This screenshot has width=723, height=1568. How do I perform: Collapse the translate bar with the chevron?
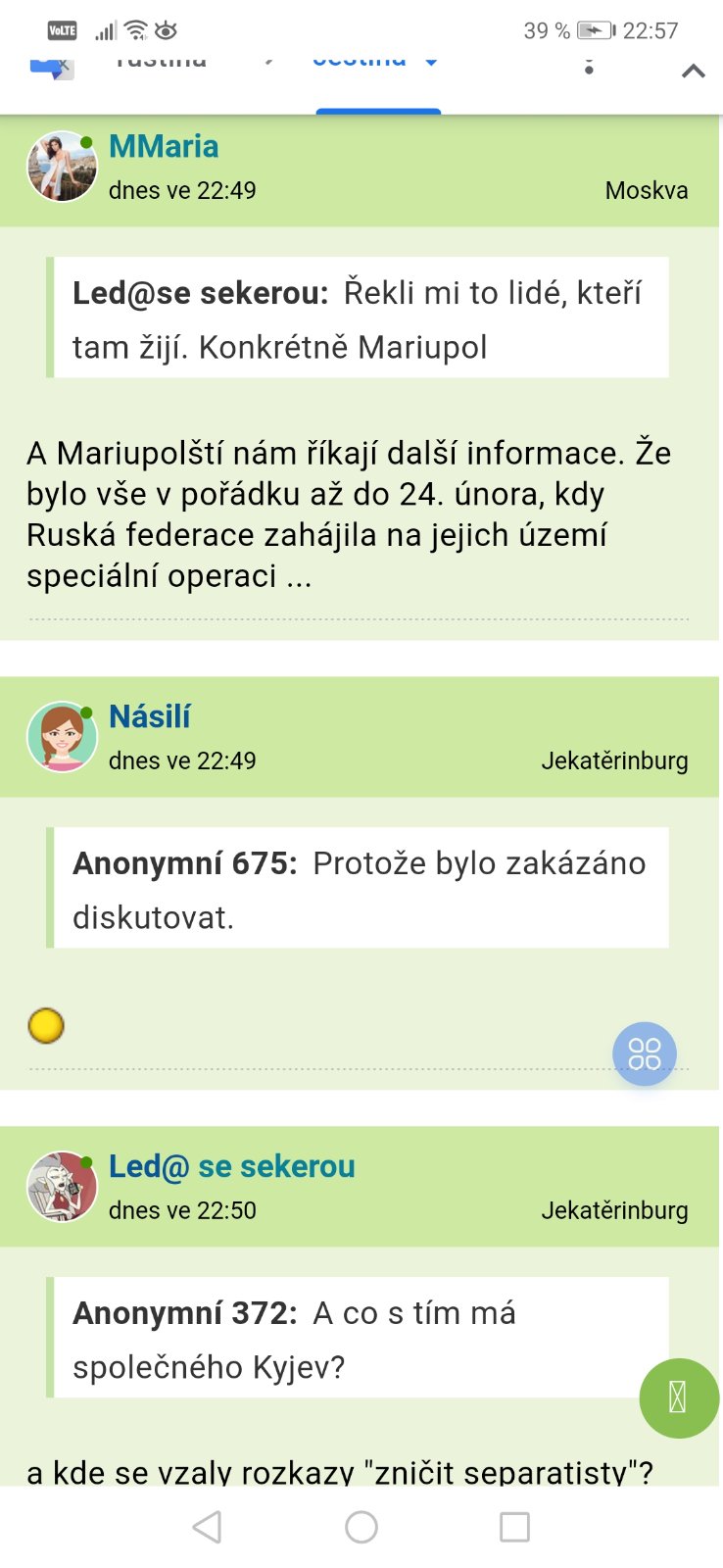click(693, 71)
